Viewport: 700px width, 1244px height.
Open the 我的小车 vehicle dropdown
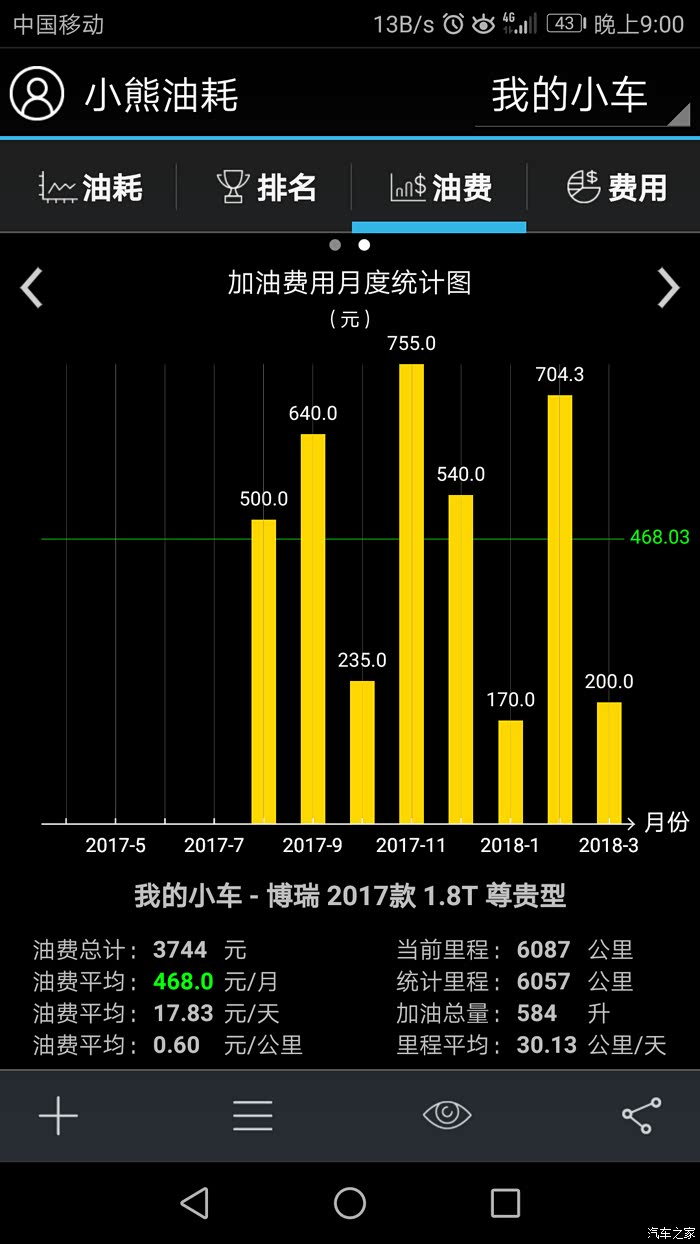coord(582,96)
